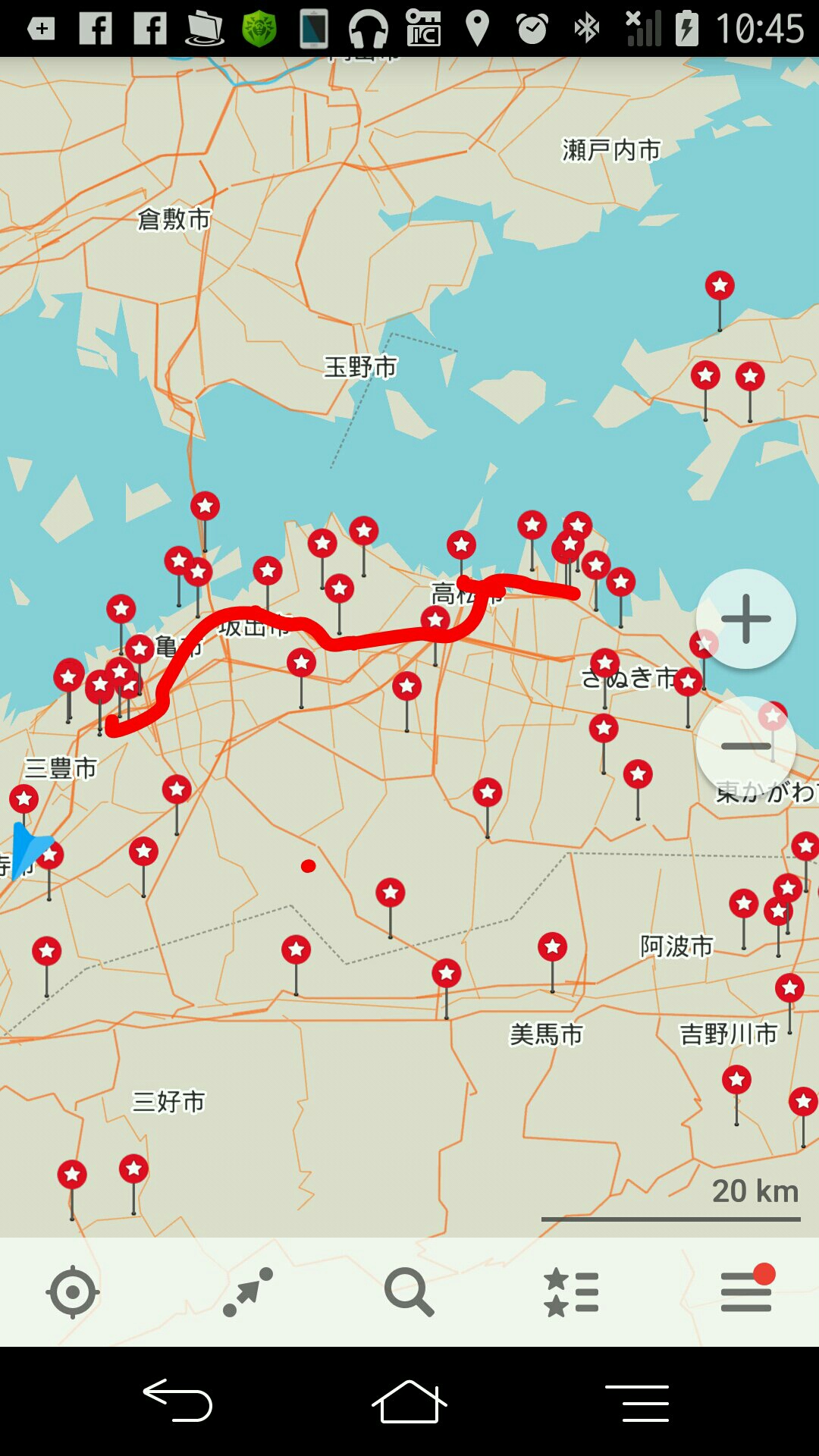Tap the bookmark pin on さぬき市
The image size is (819, 1456).
coord(604,664)
